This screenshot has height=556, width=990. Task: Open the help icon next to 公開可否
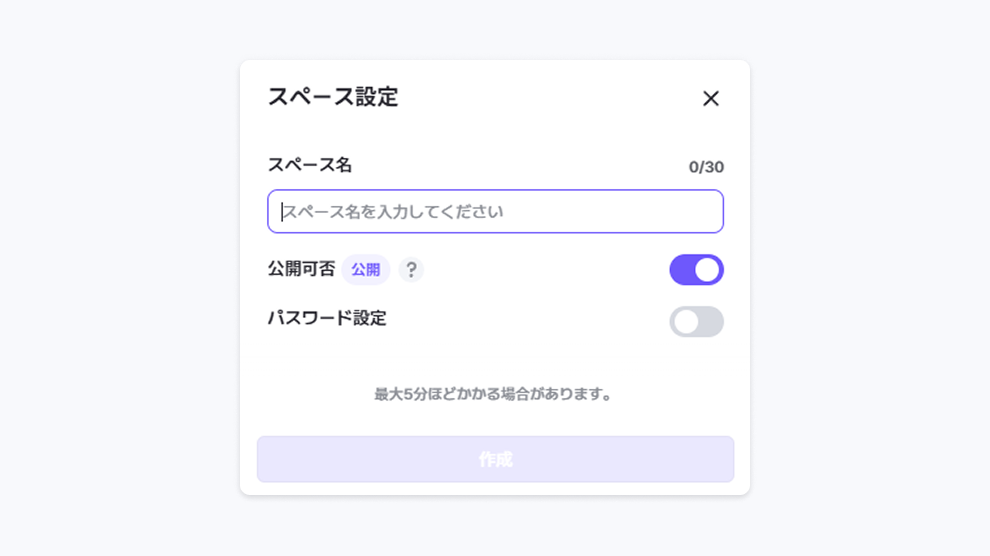click(411, 270)
